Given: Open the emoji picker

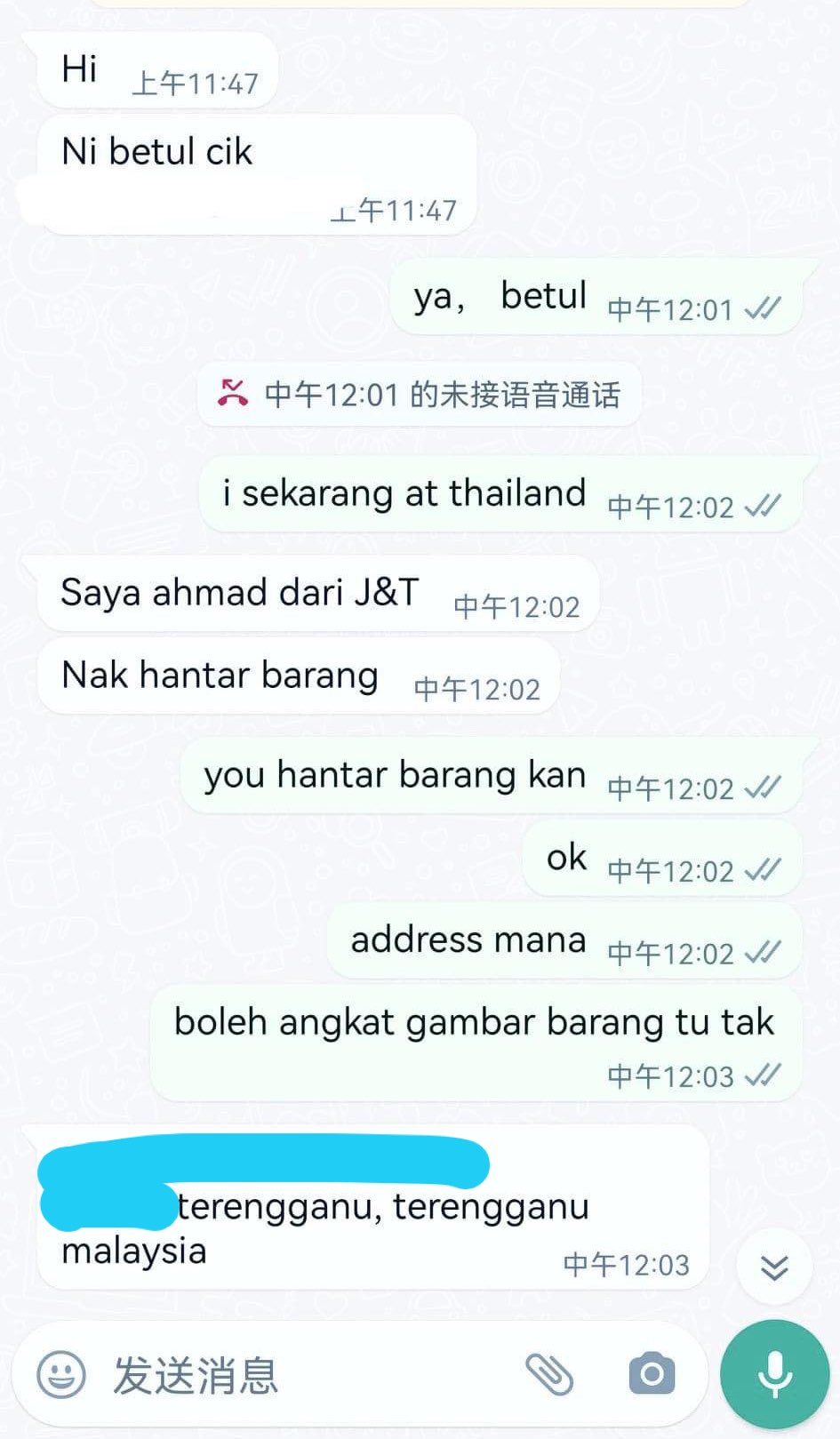Looking at the screenshot, I should 61,1374.
